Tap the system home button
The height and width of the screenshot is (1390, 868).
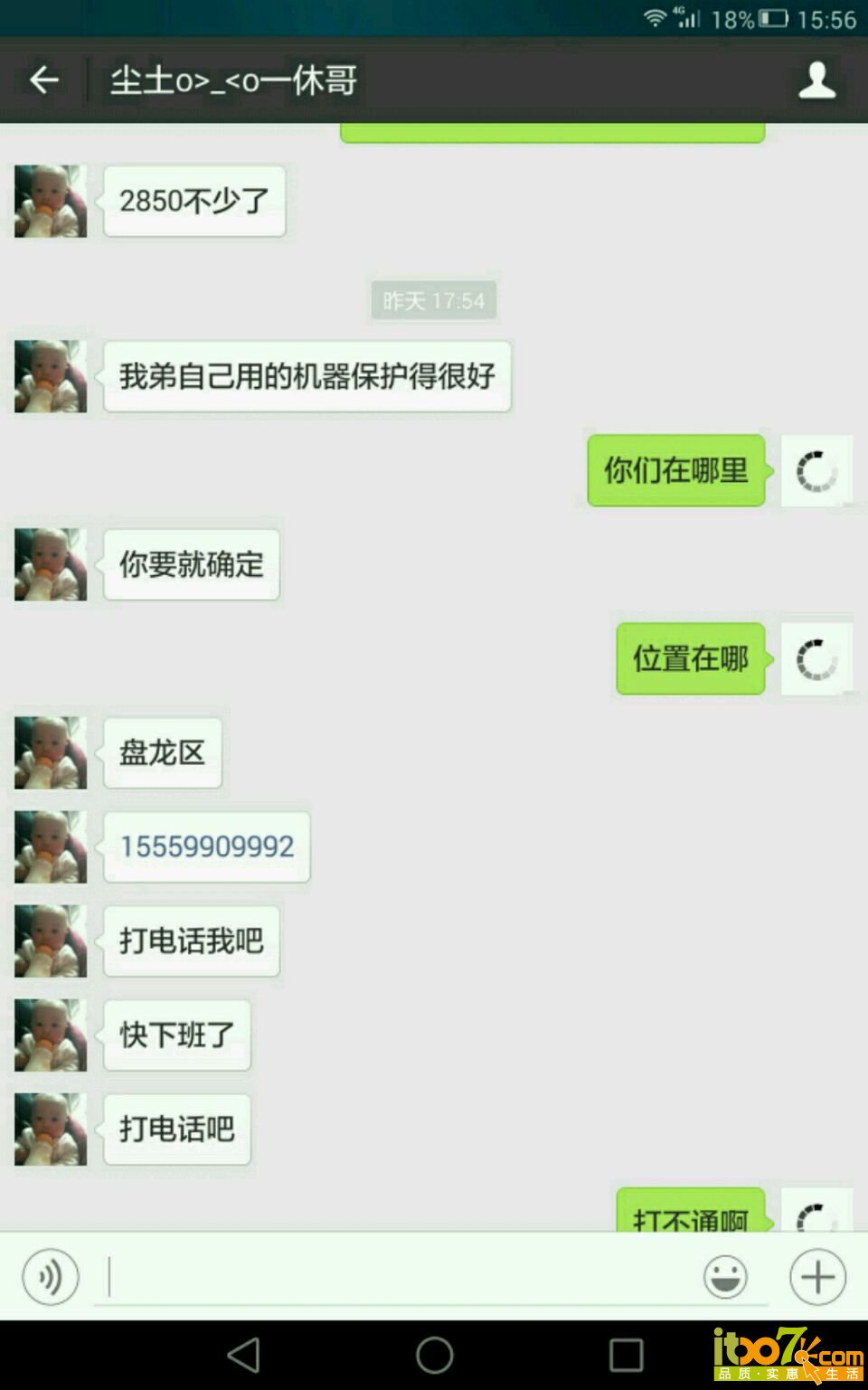pyautogui.click(x=434, y=1355)
